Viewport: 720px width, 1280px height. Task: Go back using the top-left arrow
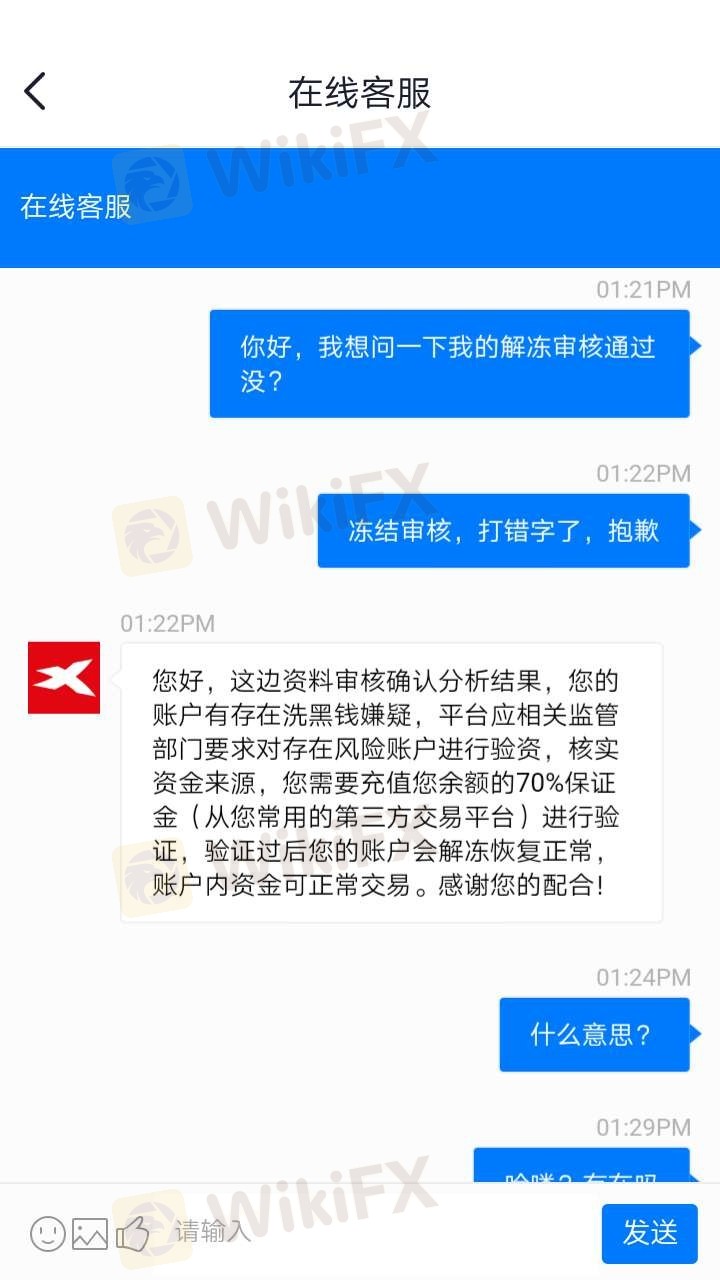[35, 91]
